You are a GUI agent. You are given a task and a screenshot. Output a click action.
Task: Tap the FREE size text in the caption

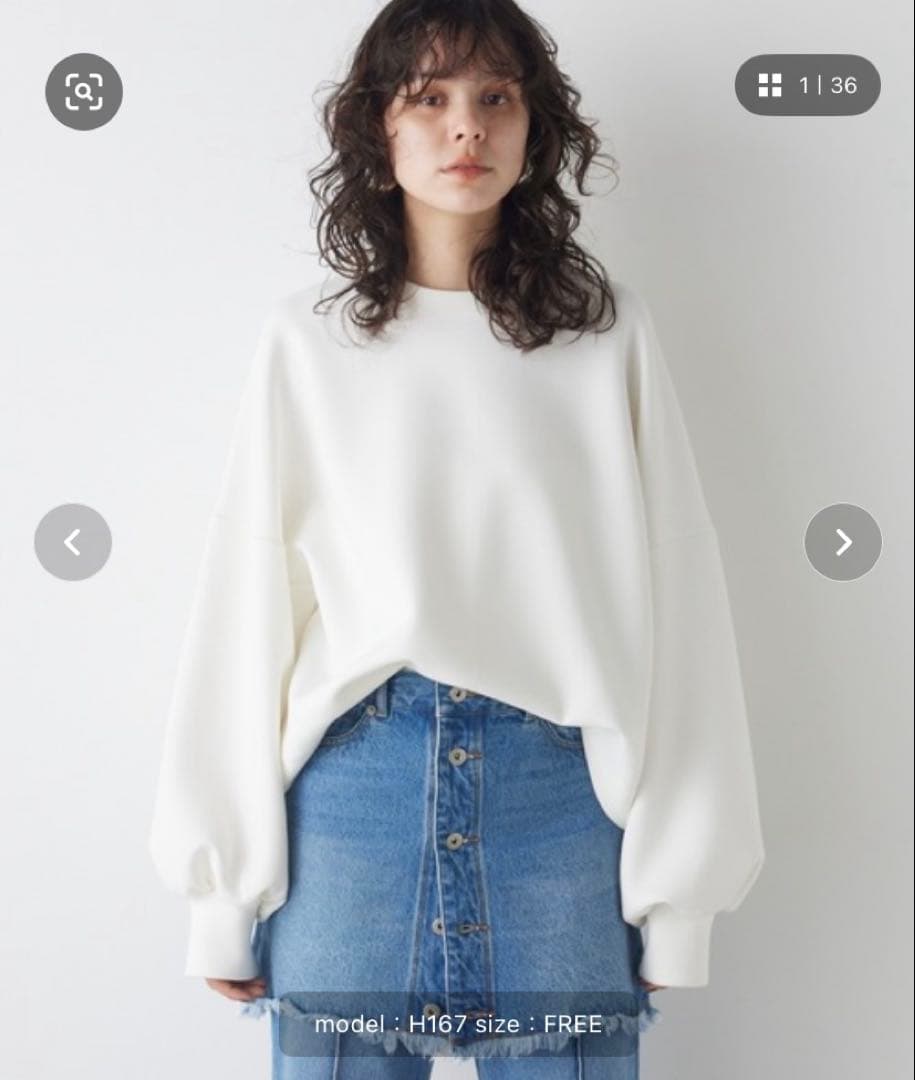[x=573, y=1024]
